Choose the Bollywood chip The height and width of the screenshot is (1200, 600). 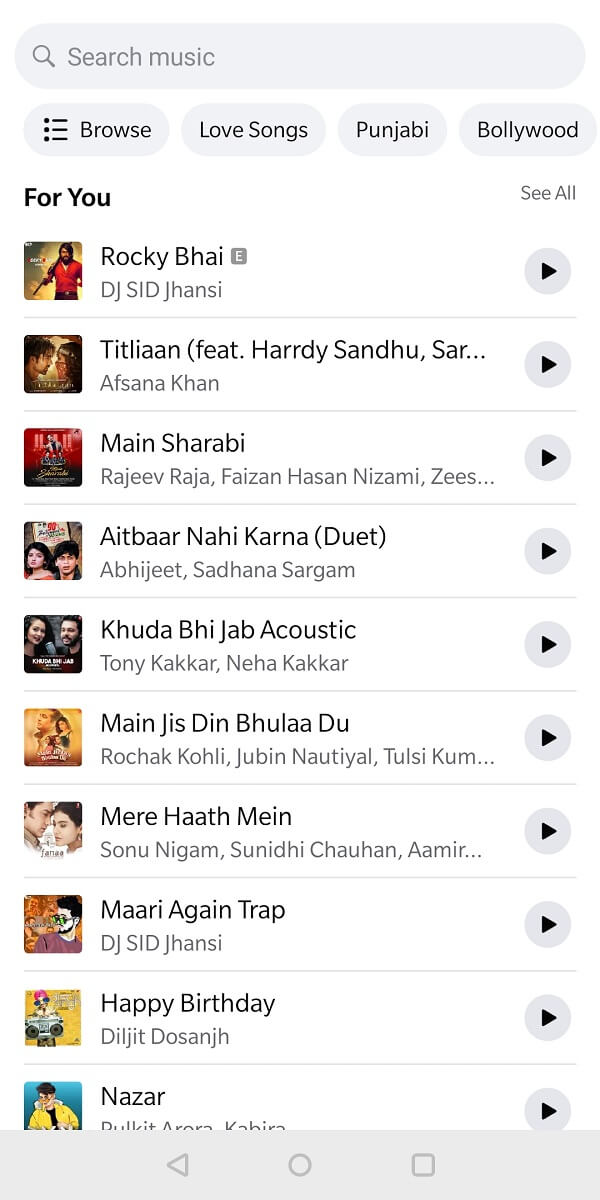pyautogui.click(x=527, y=130)
